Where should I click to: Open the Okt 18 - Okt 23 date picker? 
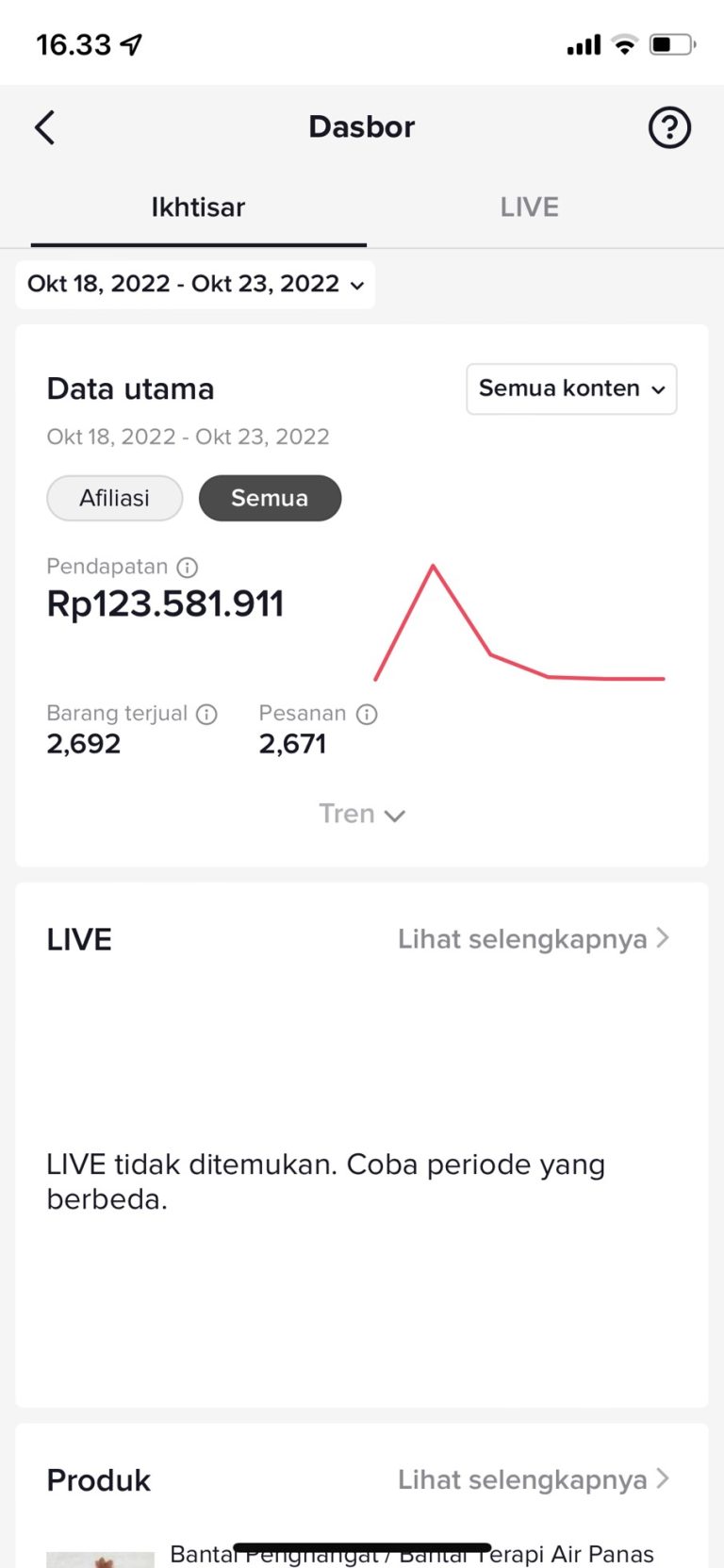tap(195, 284)
